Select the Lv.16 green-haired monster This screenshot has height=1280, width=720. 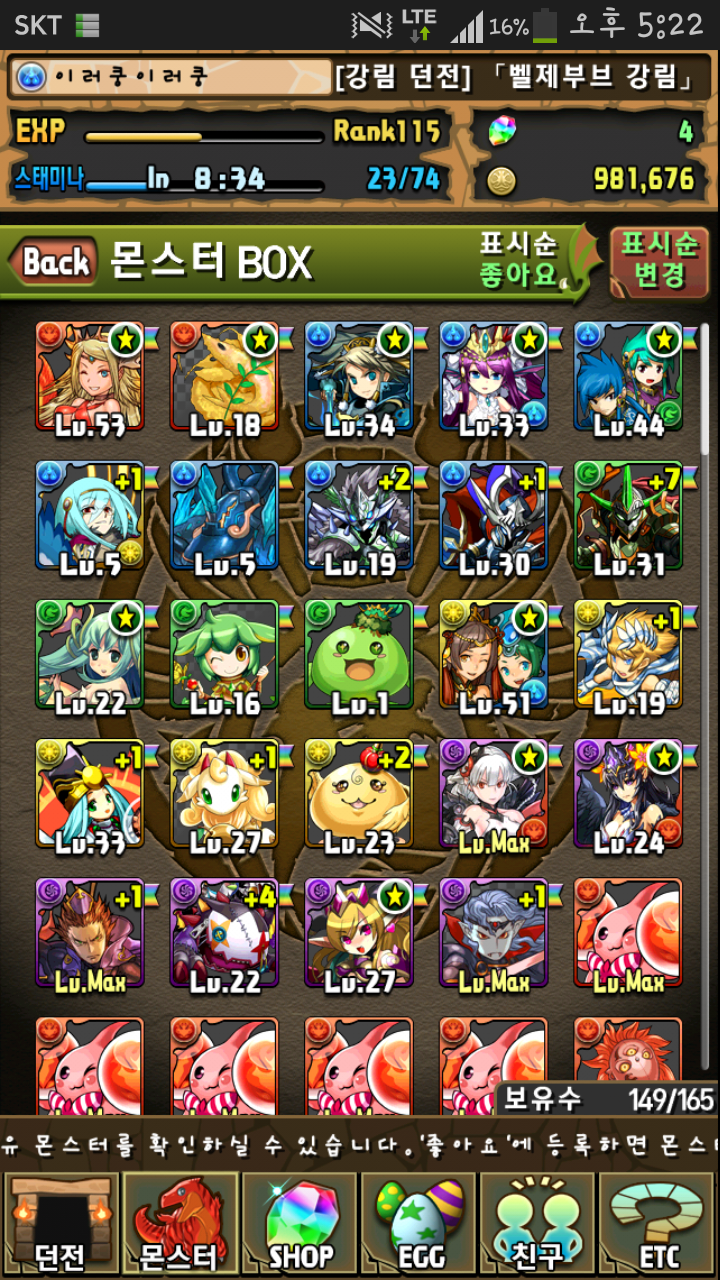224,658
